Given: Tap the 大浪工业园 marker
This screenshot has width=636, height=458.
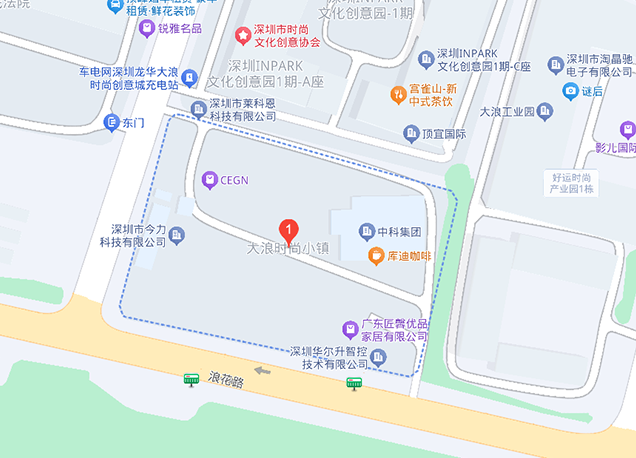Looking at the screenshot, I should click(x=544, y=111).
